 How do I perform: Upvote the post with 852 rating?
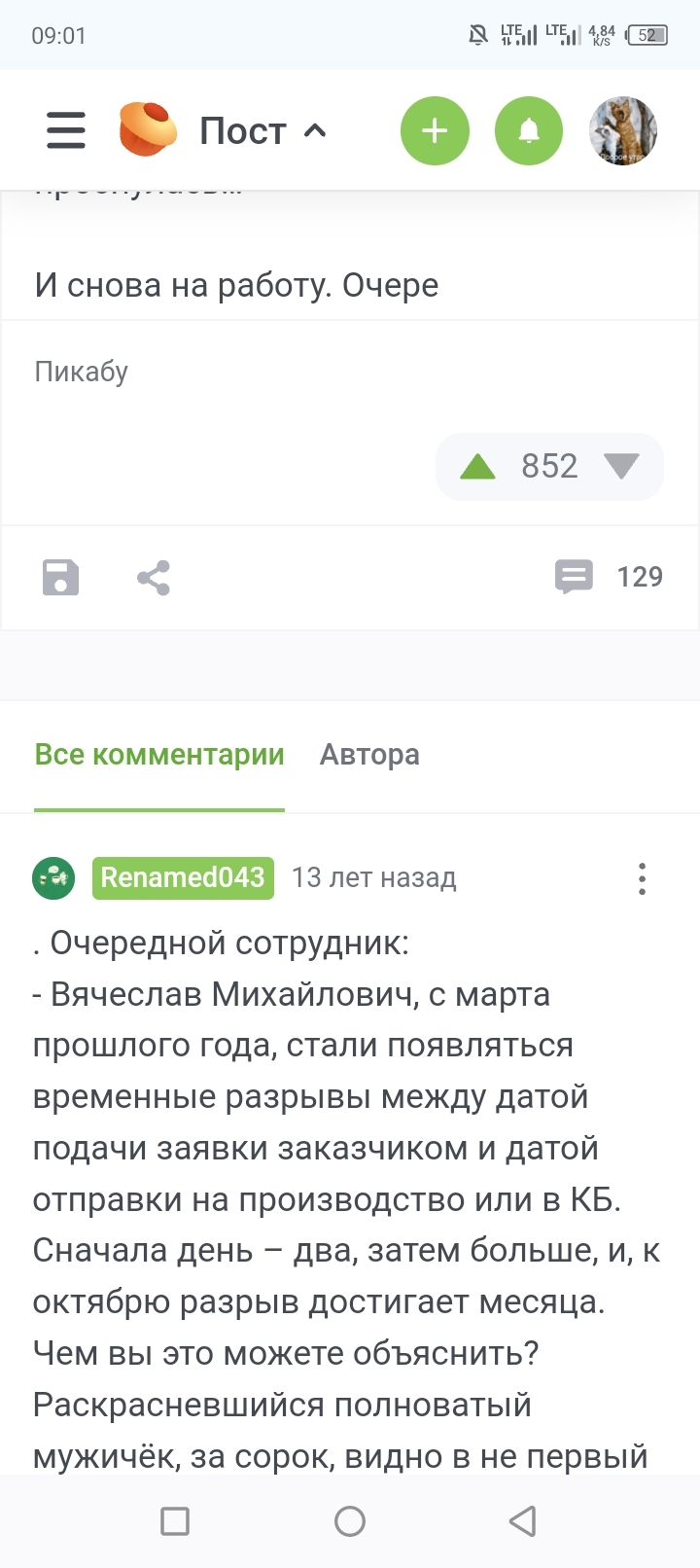(477, 467)
